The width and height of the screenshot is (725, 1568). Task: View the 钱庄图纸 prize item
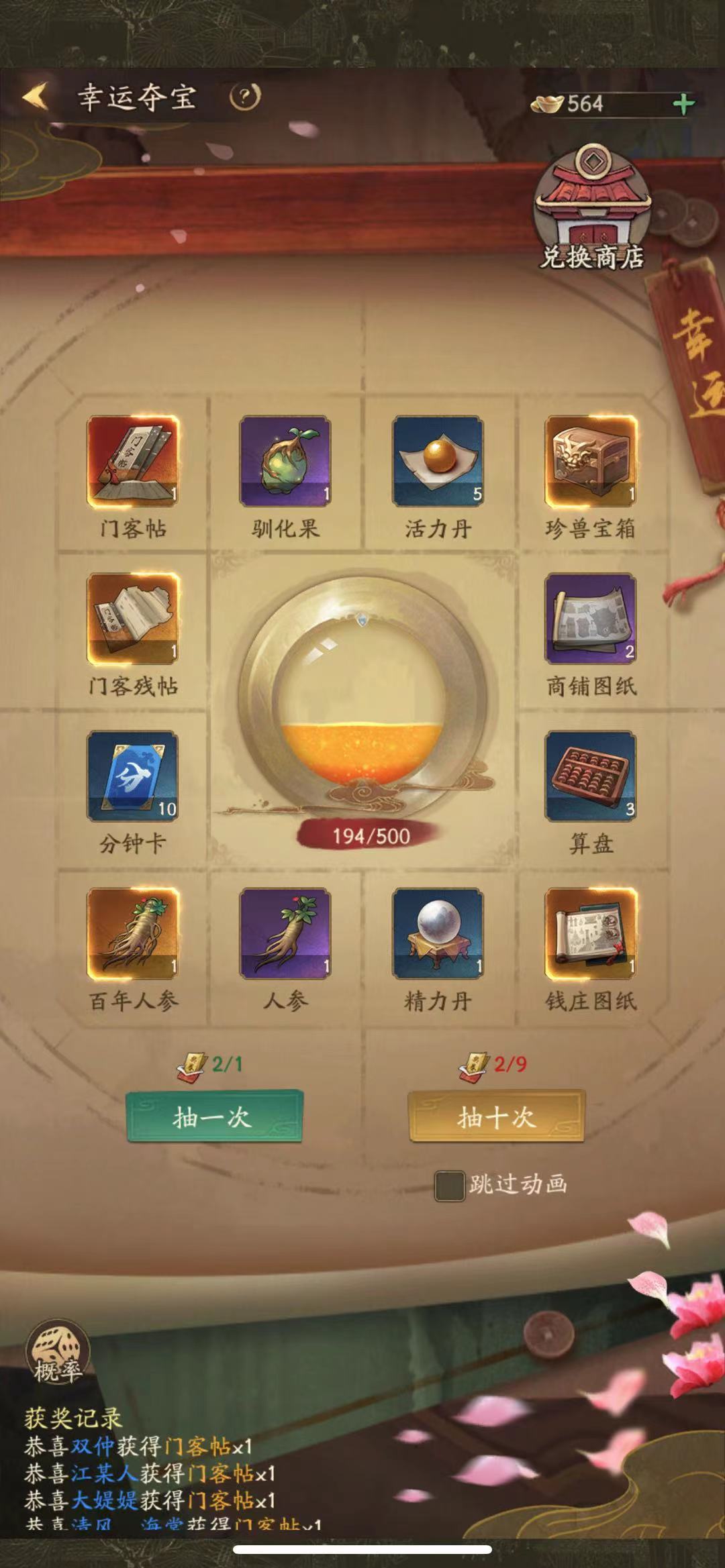click(591, 934)
